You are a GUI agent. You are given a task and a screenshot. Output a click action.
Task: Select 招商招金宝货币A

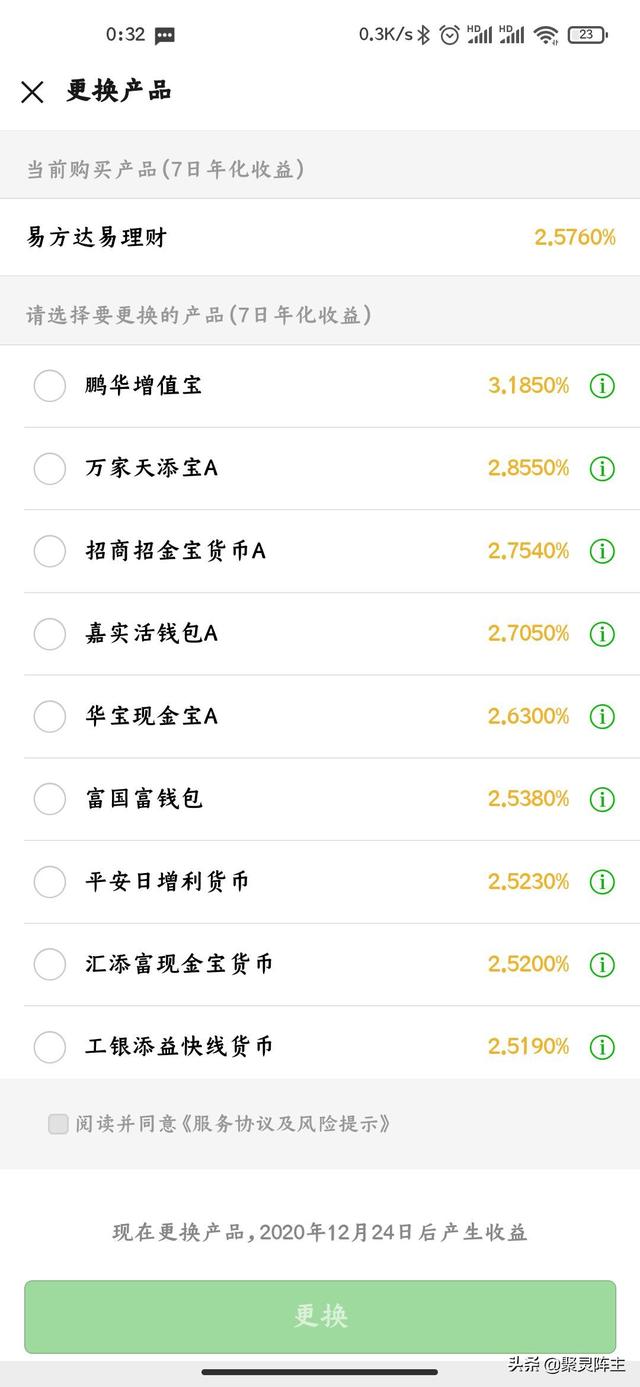click(x=50, y=550)
